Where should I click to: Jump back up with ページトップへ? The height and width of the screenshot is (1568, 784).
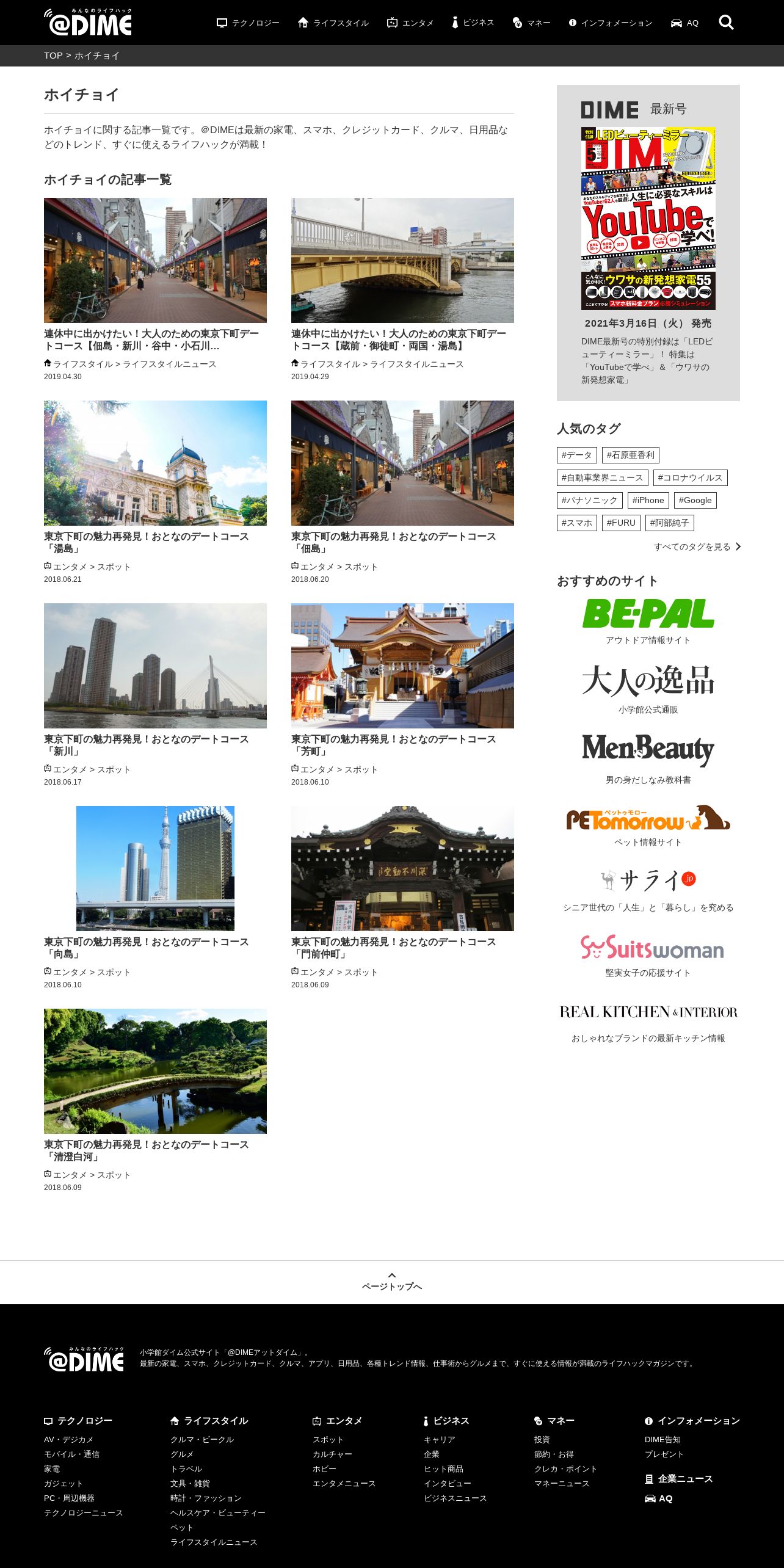392,1282
